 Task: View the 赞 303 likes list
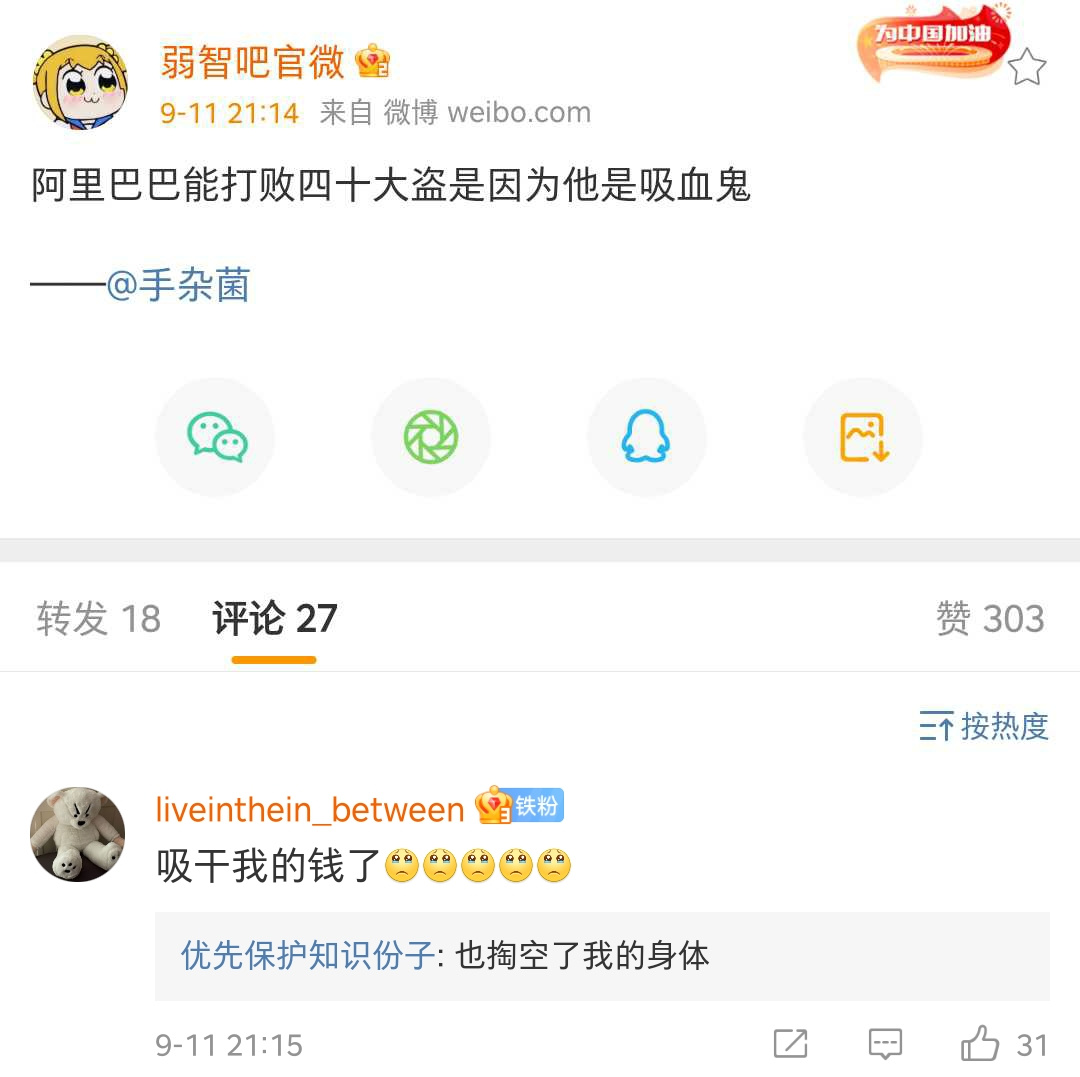[x=989, y=619]
